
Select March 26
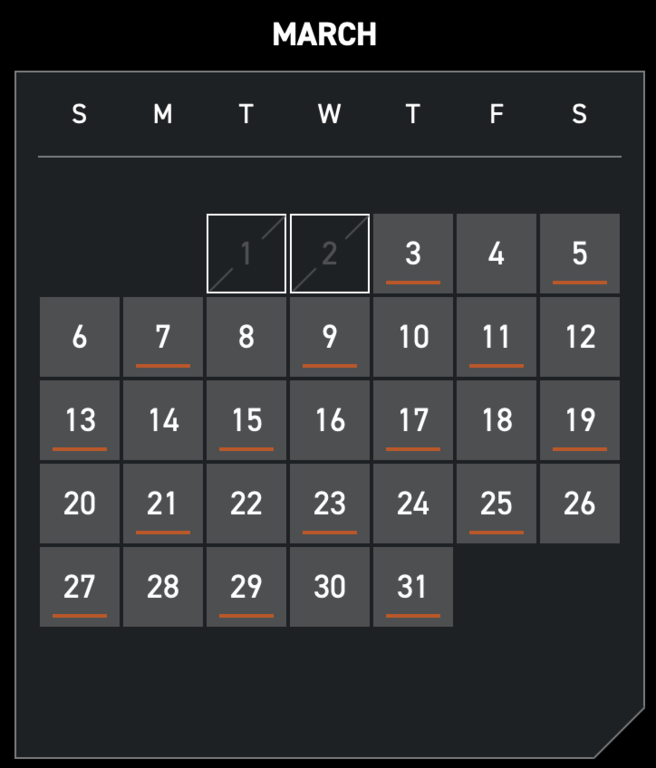(x=580, y=503)
